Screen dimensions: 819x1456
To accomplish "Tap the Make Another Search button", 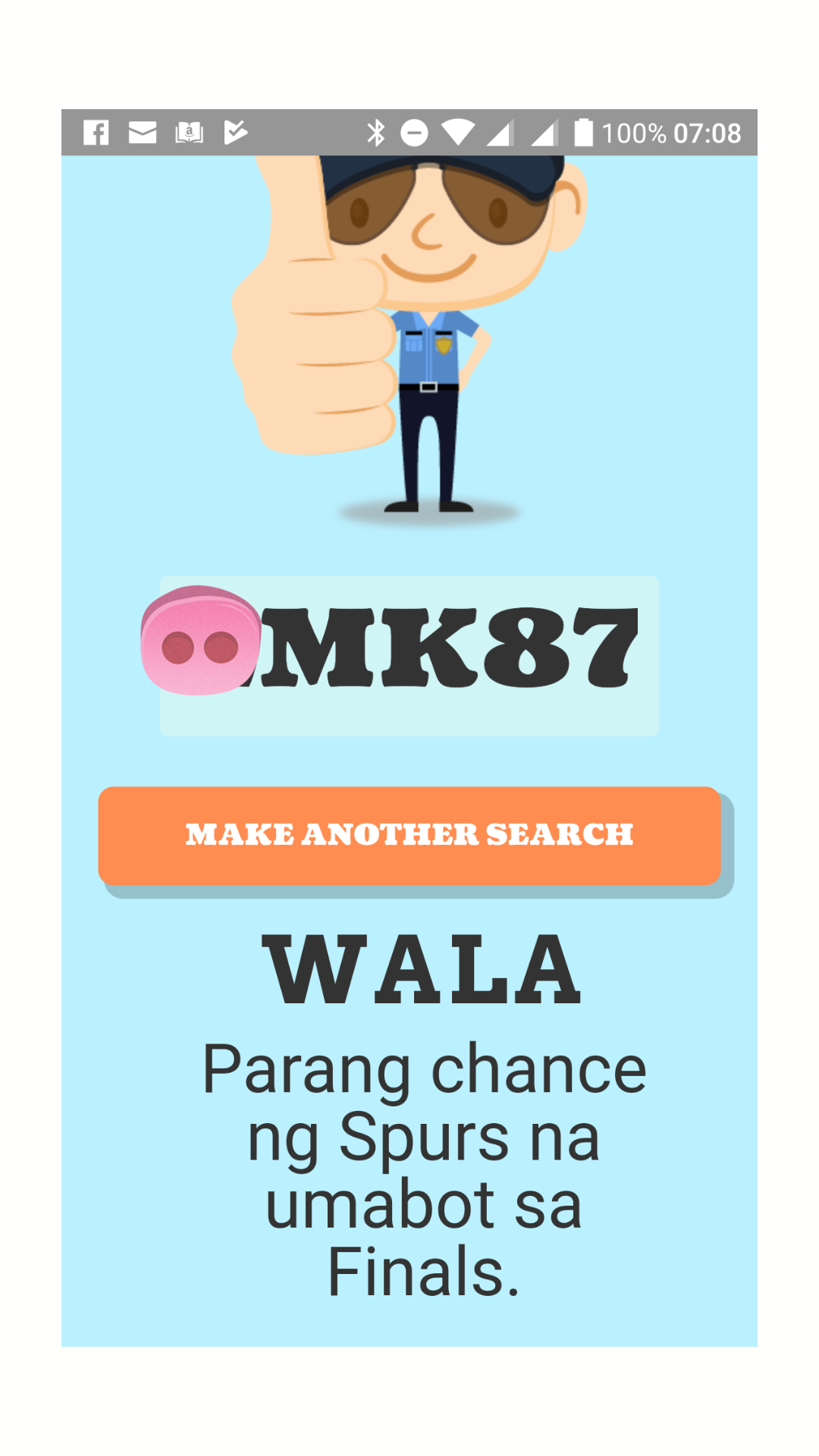I will point(409,835).
